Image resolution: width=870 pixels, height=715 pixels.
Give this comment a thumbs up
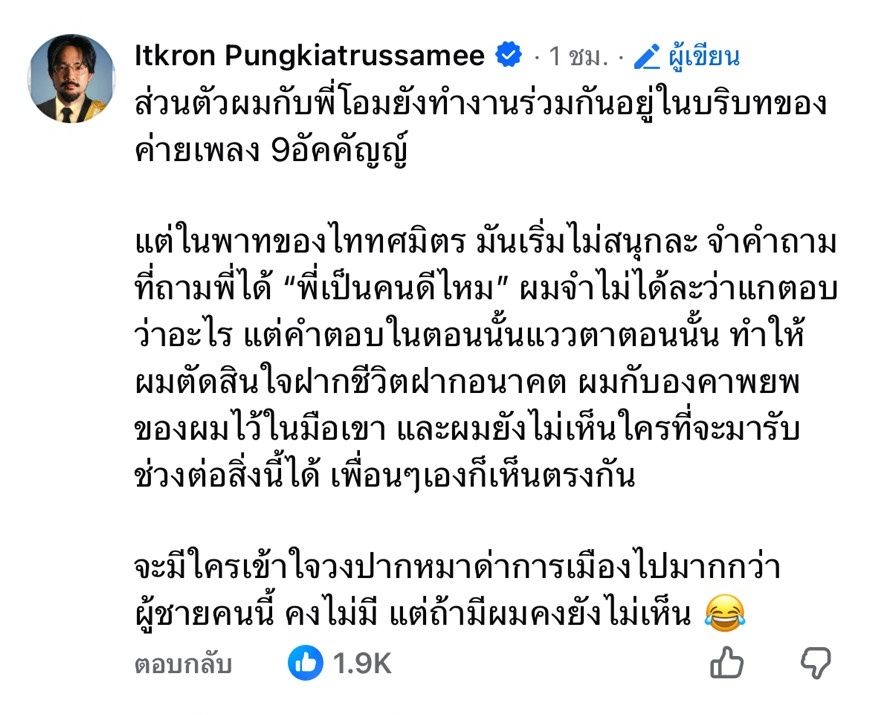click(727, 662)
